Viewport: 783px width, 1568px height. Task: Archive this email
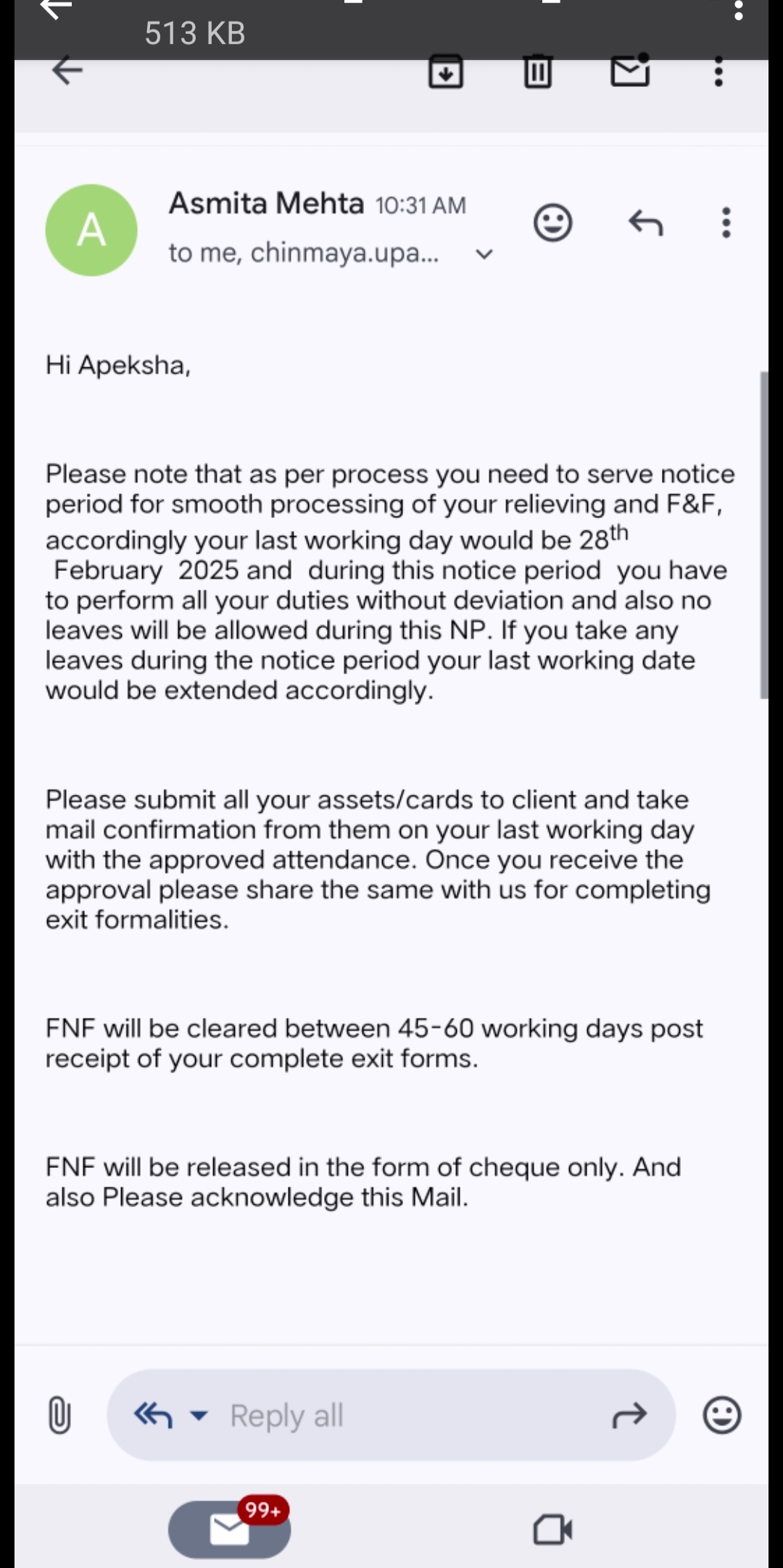point(446,72)
